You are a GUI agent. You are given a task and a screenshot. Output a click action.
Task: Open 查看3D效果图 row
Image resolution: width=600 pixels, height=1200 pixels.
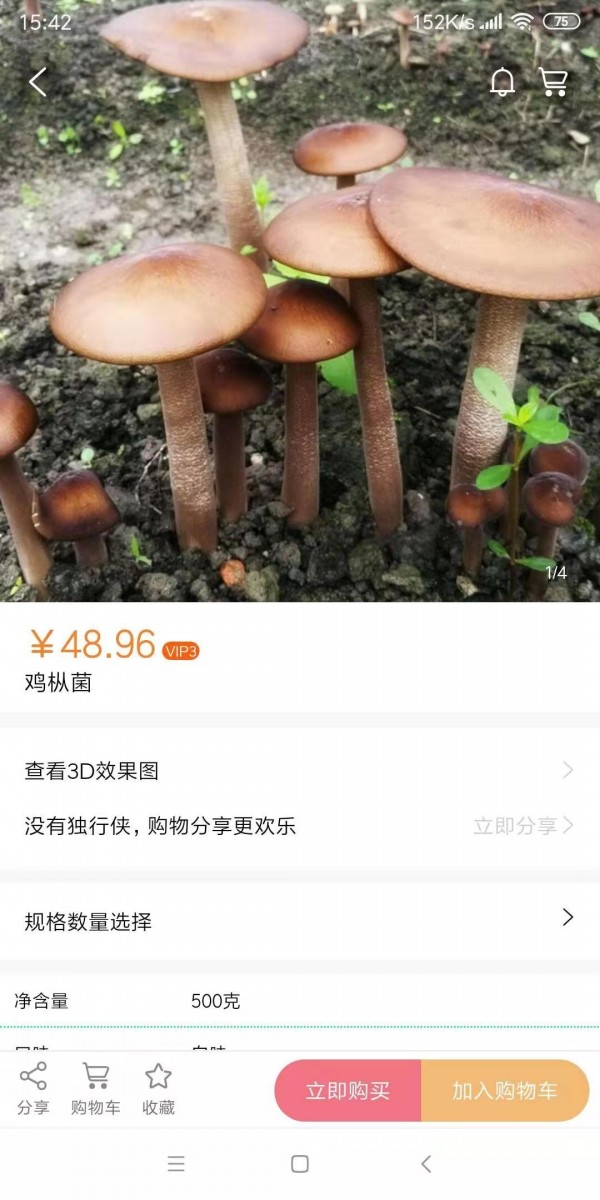pos(300,771)
